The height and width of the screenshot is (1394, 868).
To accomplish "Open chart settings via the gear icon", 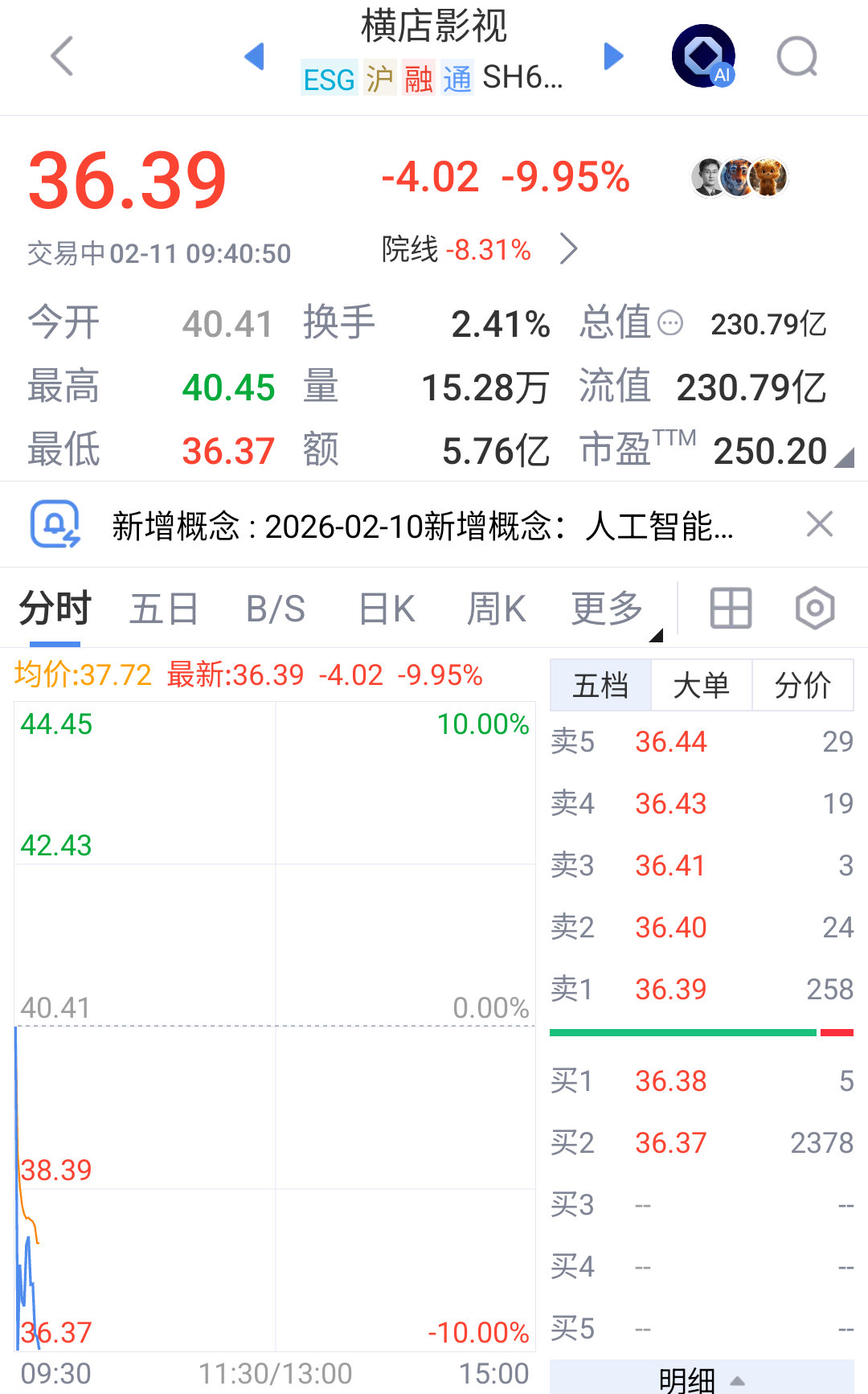I will [x=814, y=609].
